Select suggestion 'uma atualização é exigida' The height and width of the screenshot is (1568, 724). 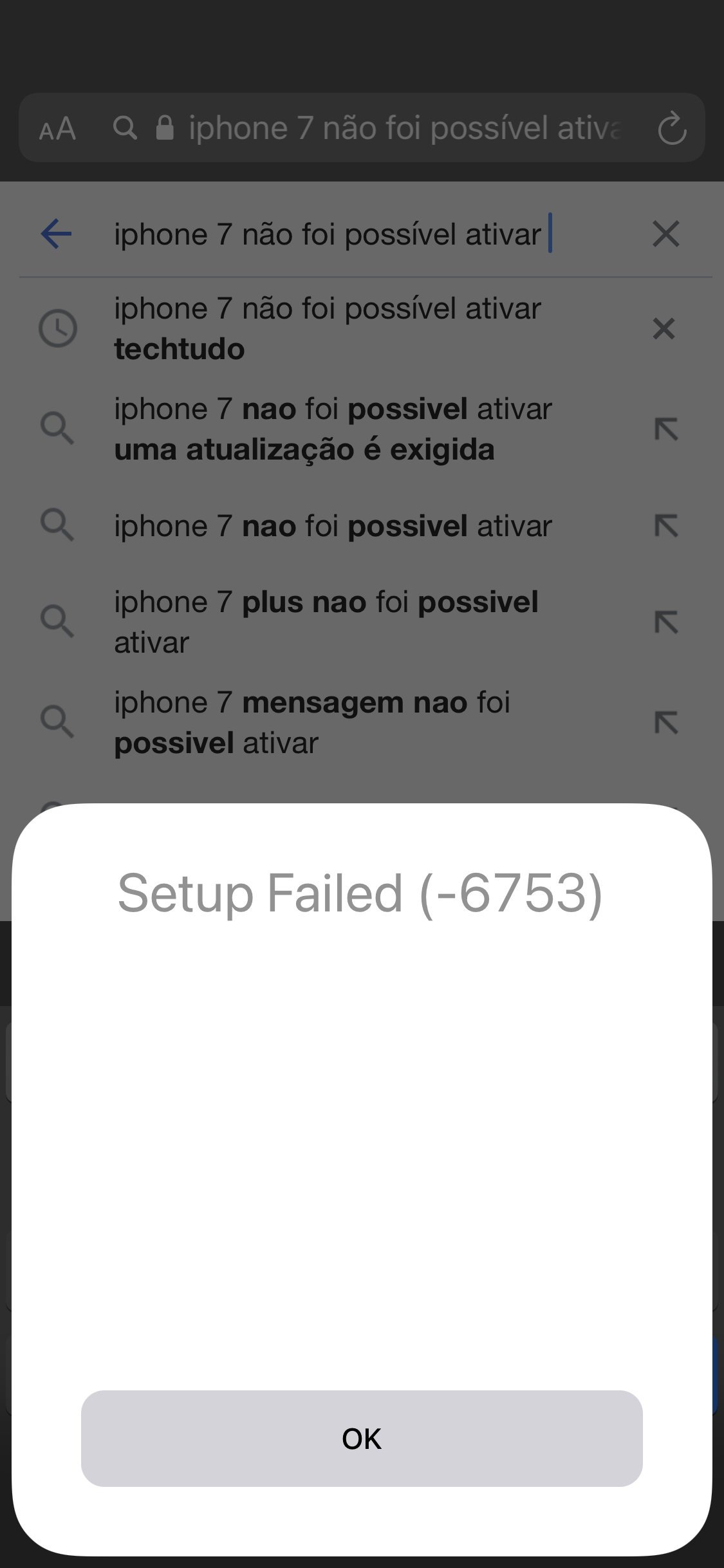(x=332, y=429)
